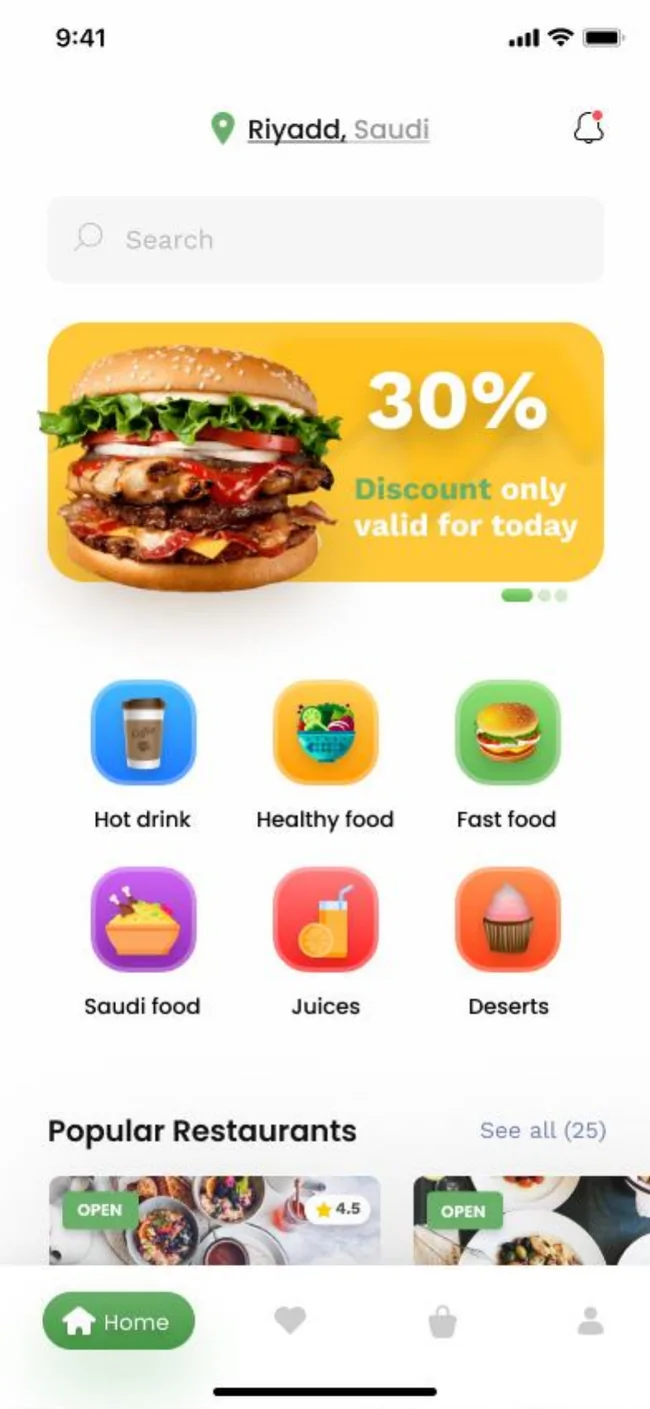This screenshot has height=1409, width=650.
Task: Open the 30% discount banner
Action: pos(325,452)
